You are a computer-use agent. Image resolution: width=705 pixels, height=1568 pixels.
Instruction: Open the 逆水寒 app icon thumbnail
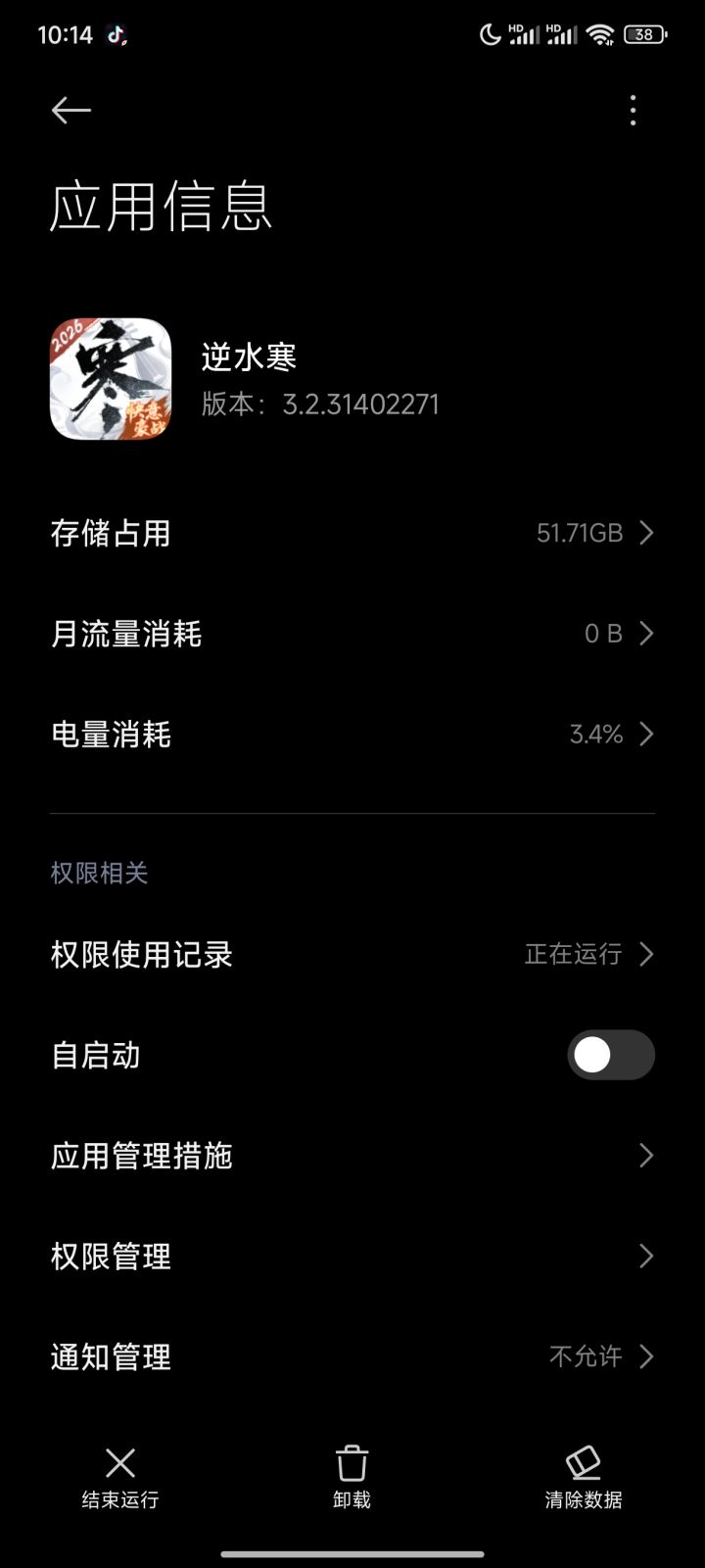111,378
